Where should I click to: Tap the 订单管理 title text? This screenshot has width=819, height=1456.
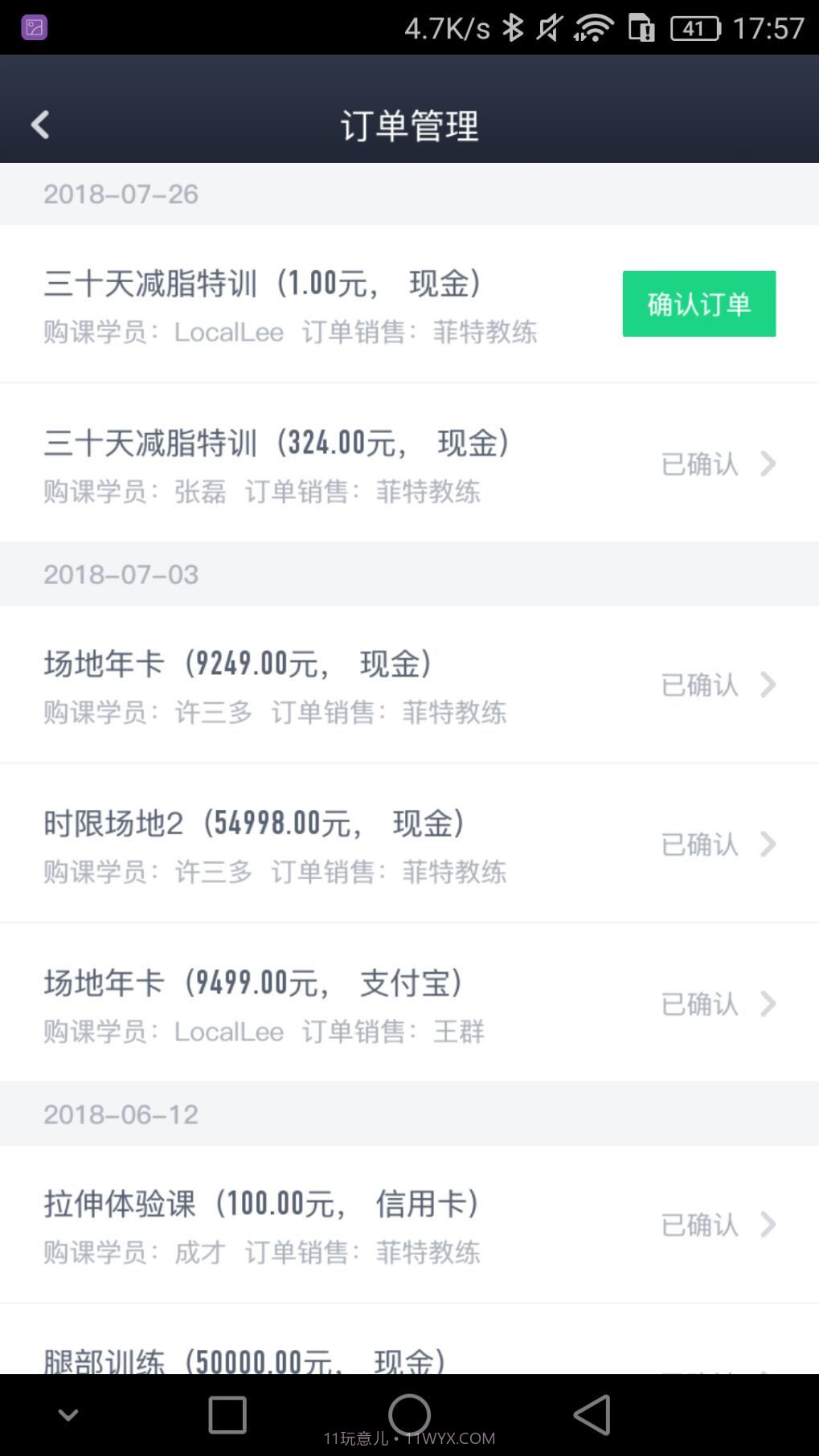(409, 125)
